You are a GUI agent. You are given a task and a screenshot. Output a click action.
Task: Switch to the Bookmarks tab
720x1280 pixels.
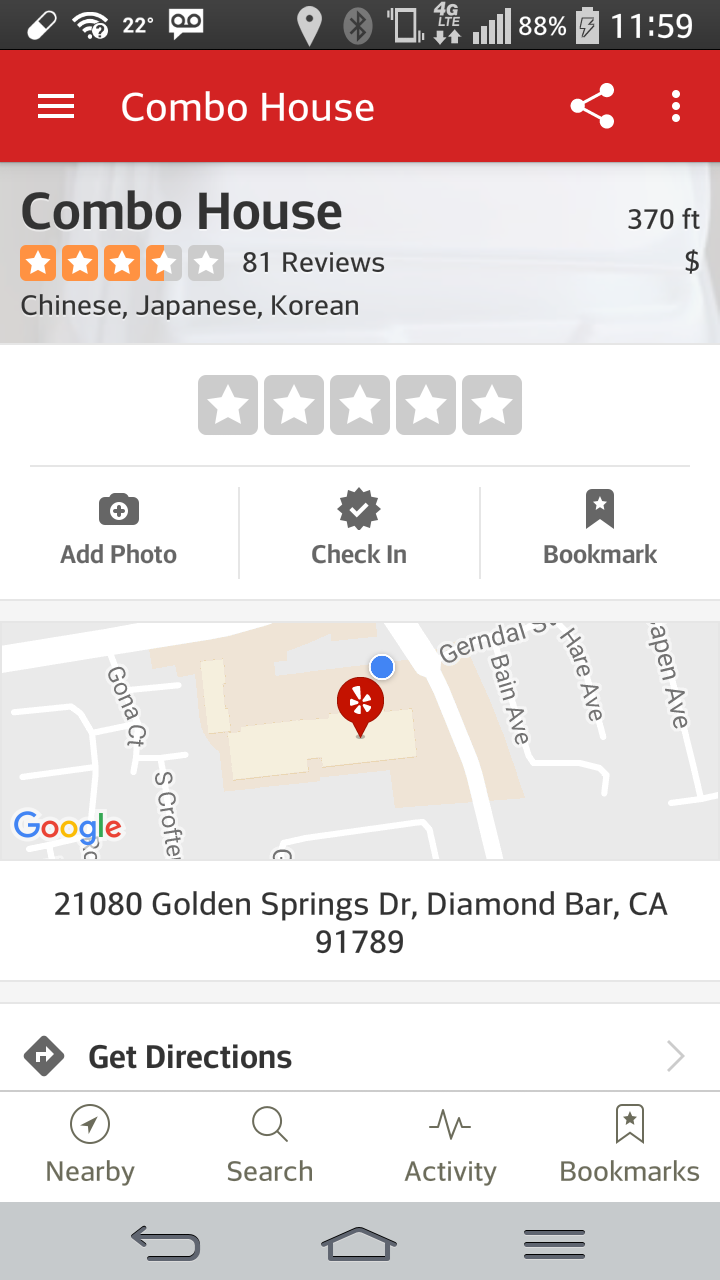pos(630,1146)
